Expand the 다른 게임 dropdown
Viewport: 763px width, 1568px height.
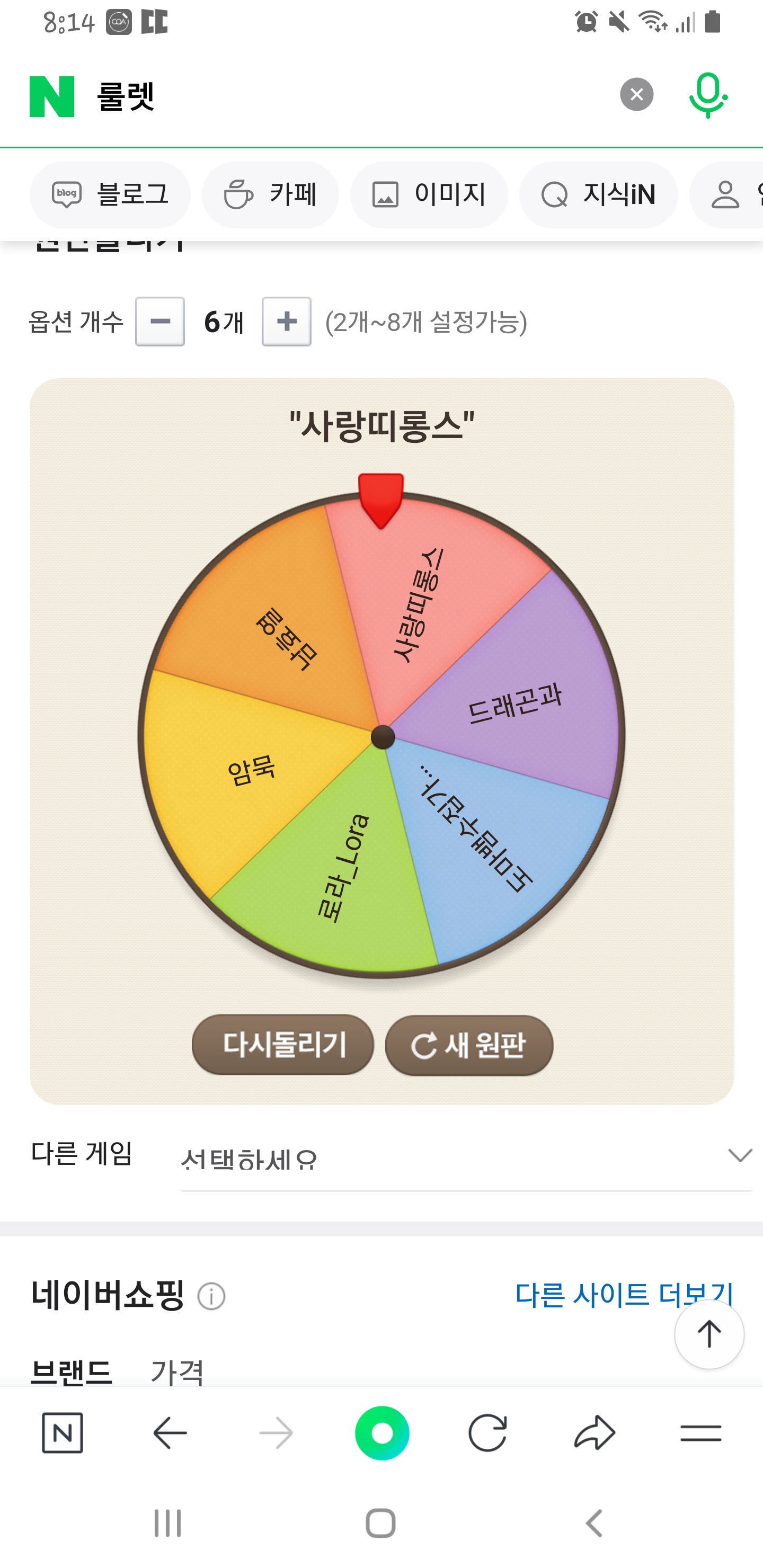pos(466,1156)
